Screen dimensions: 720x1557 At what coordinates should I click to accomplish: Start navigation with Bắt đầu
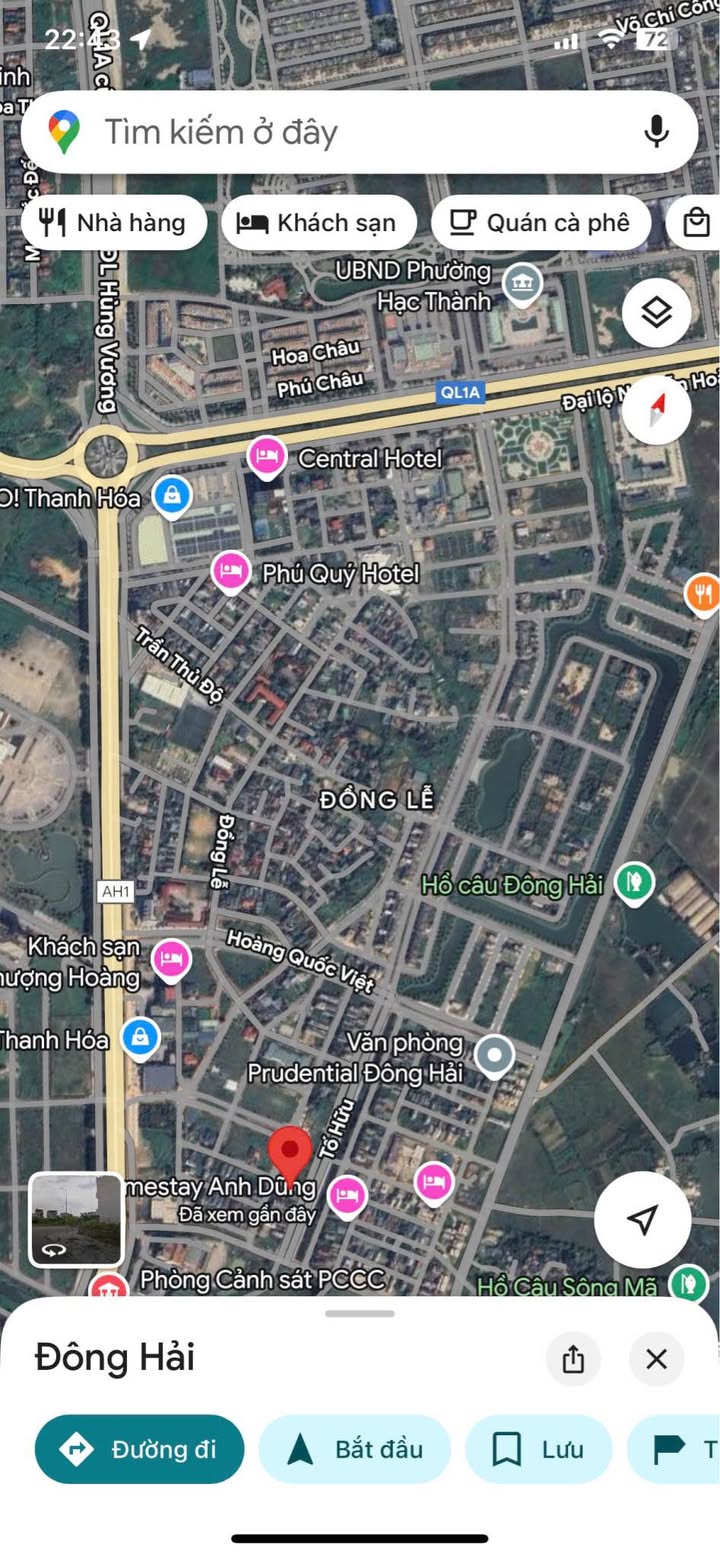355,1449
